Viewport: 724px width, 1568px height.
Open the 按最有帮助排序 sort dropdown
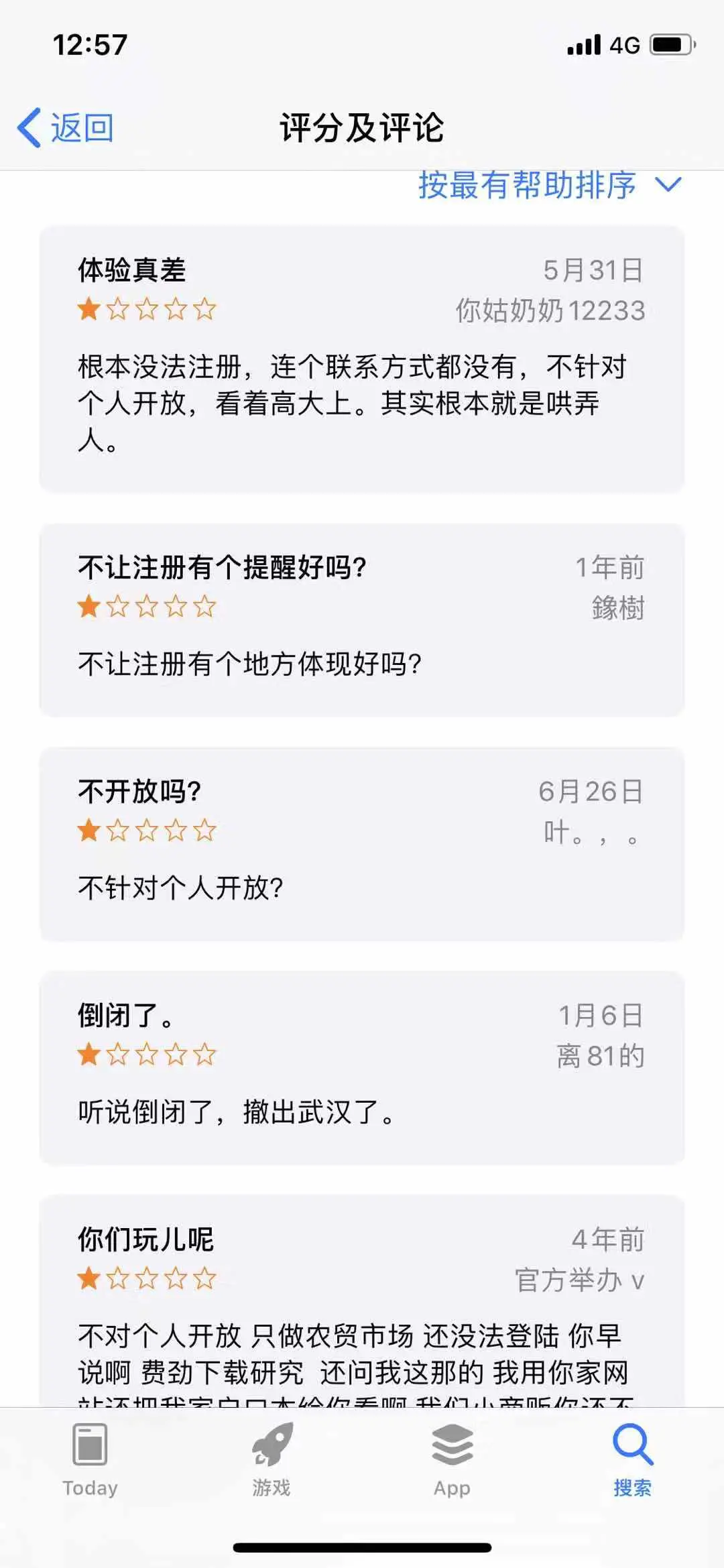point(548,185)
